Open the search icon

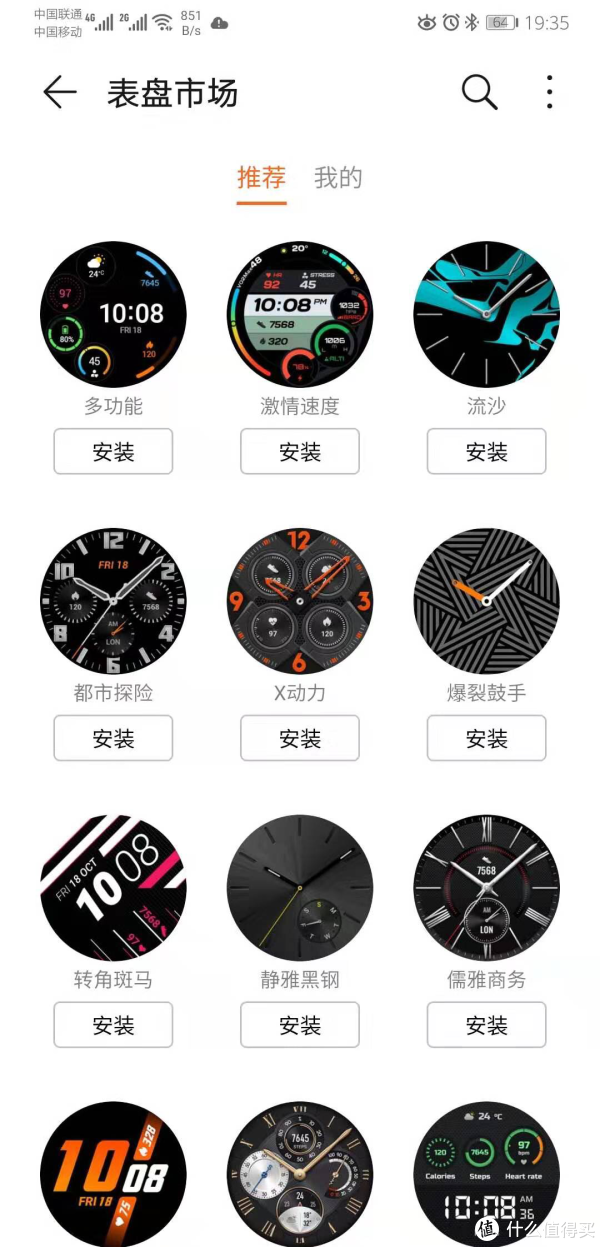pyautogui.click(x=479, y=93)
